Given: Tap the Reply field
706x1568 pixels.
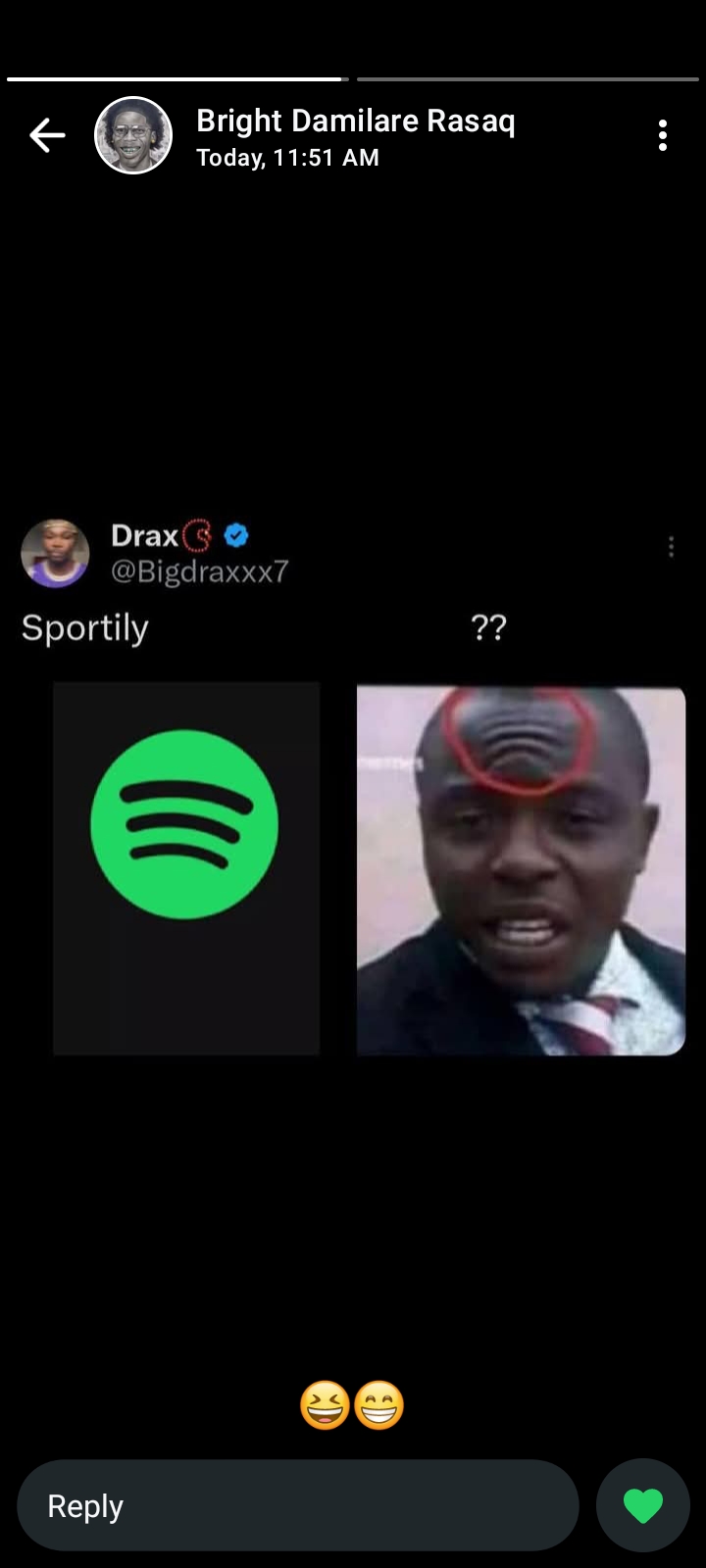Looking at the screenshot, I should pos(298,1505).
